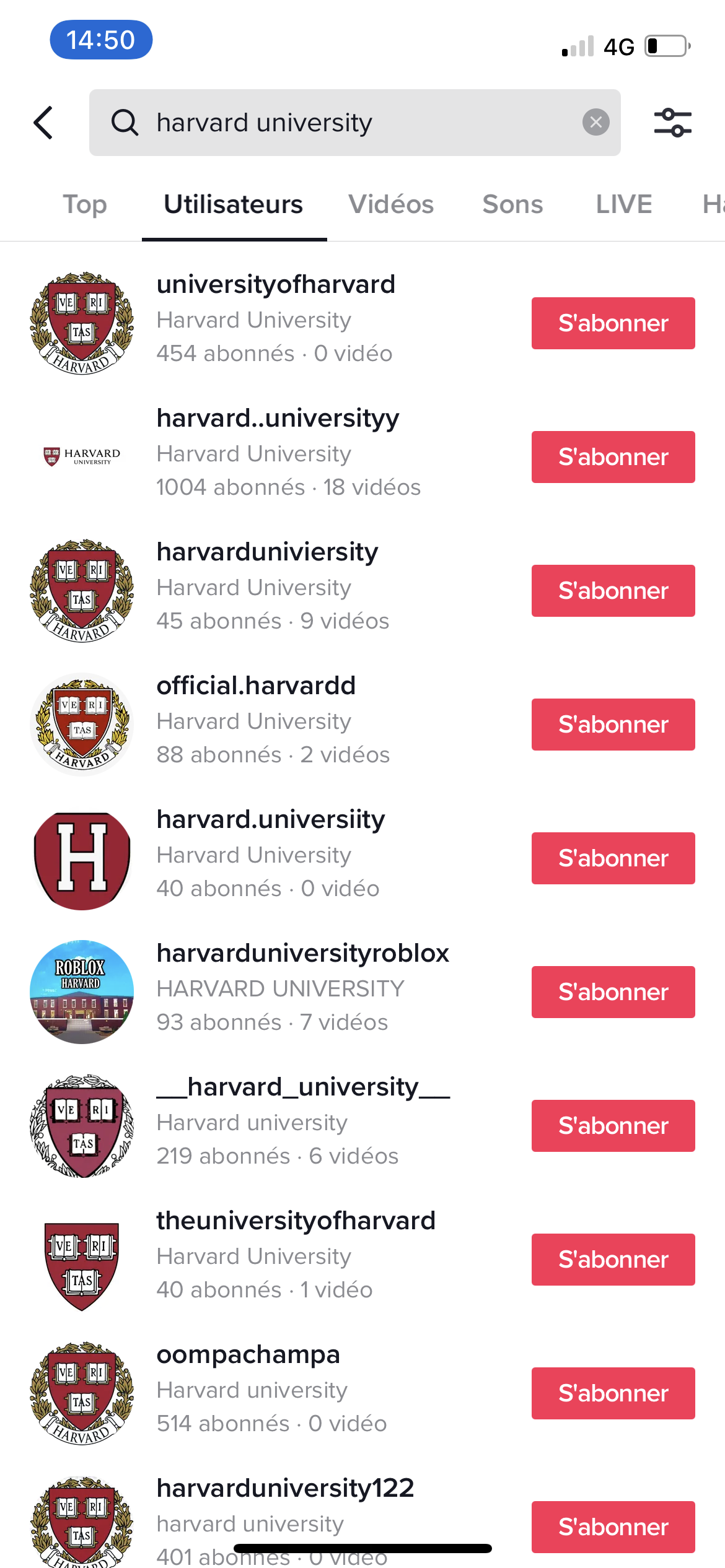Open the official.harvardd profile

[256, 686]
